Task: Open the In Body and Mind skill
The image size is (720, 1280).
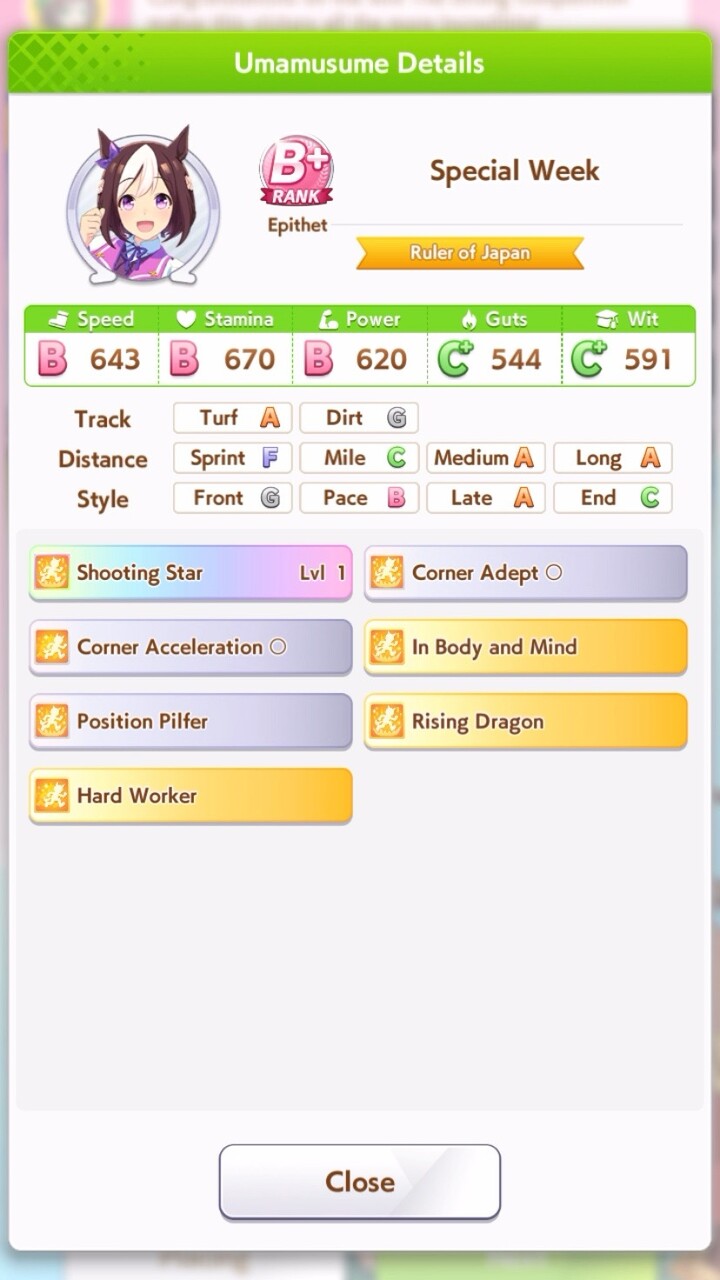Action: (x=525, y=647)
